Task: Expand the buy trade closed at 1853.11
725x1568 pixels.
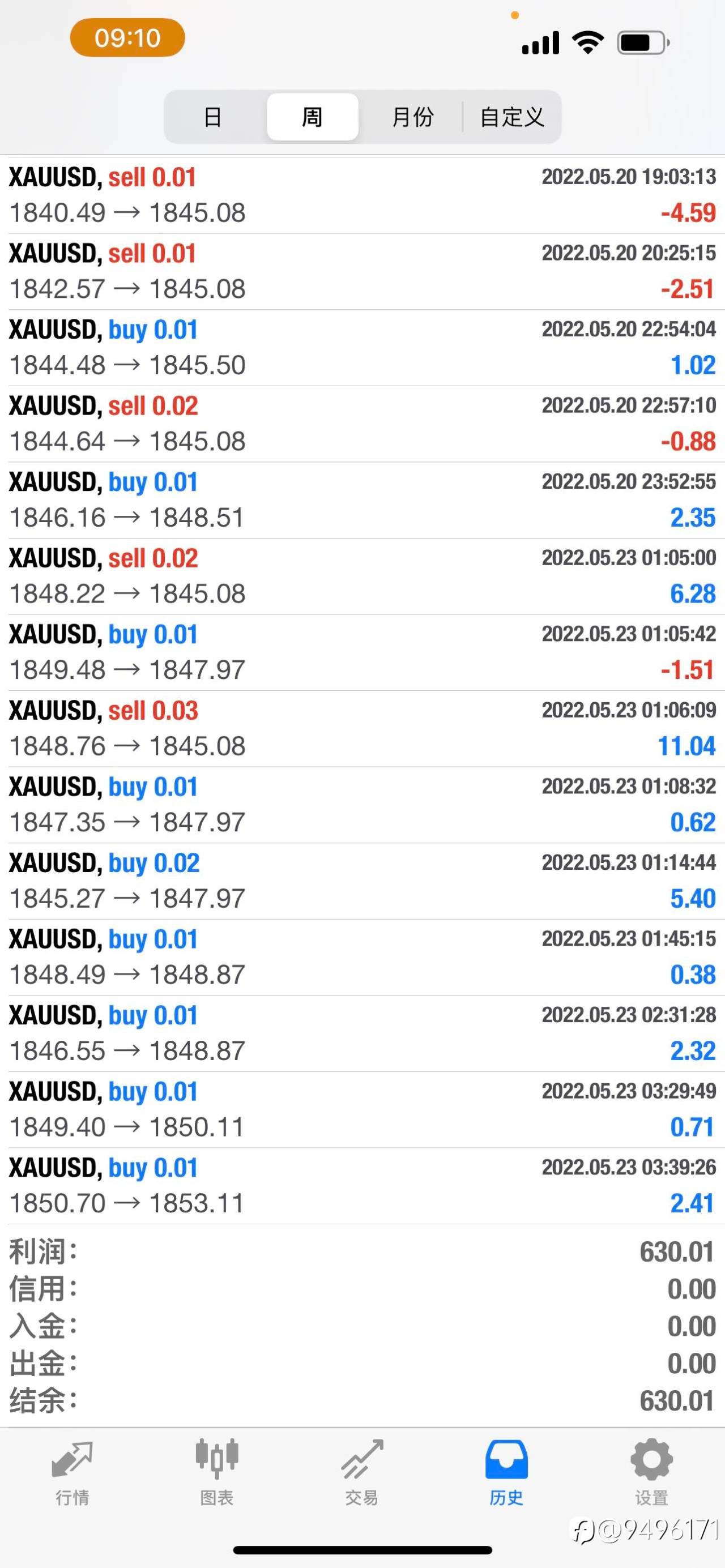Action: tap(362, 1186)
